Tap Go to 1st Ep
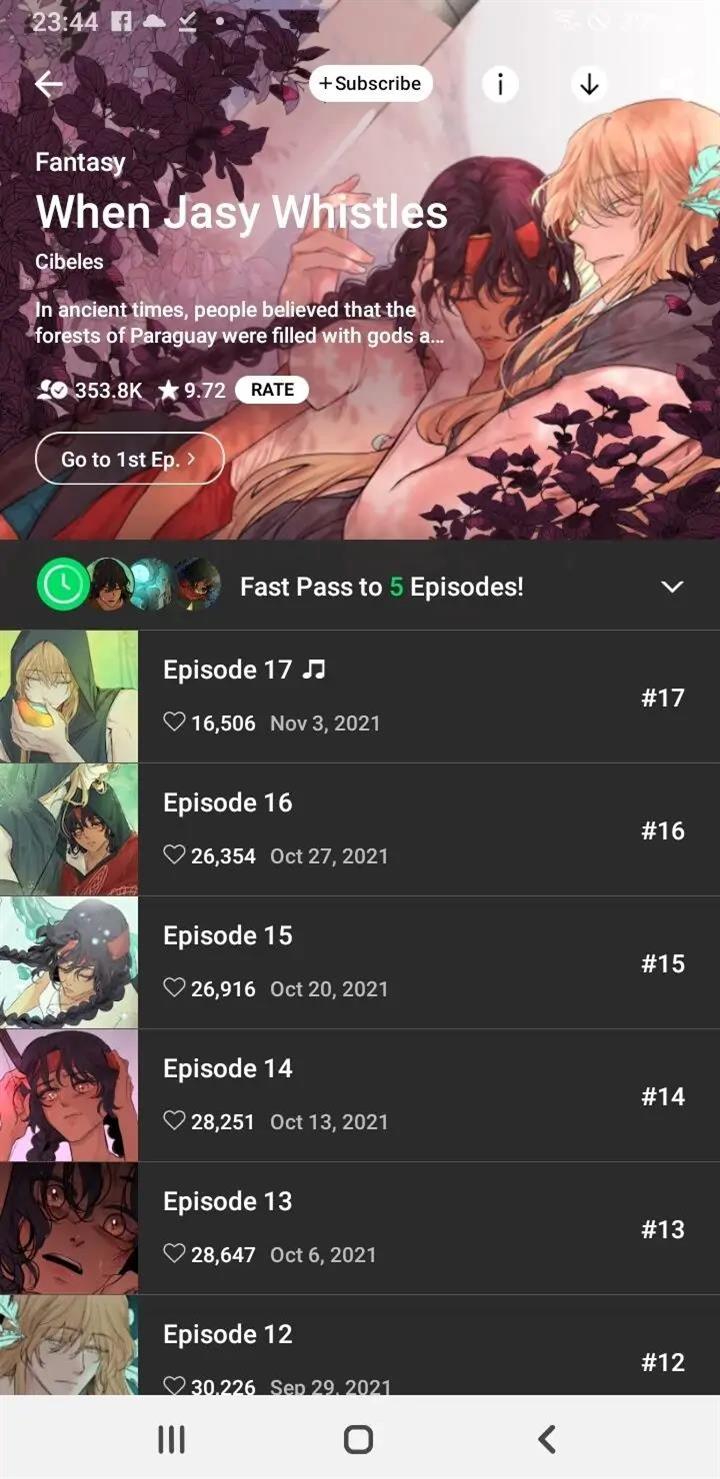The height and width of the screenshot is (1479, 720). (129, 458)
